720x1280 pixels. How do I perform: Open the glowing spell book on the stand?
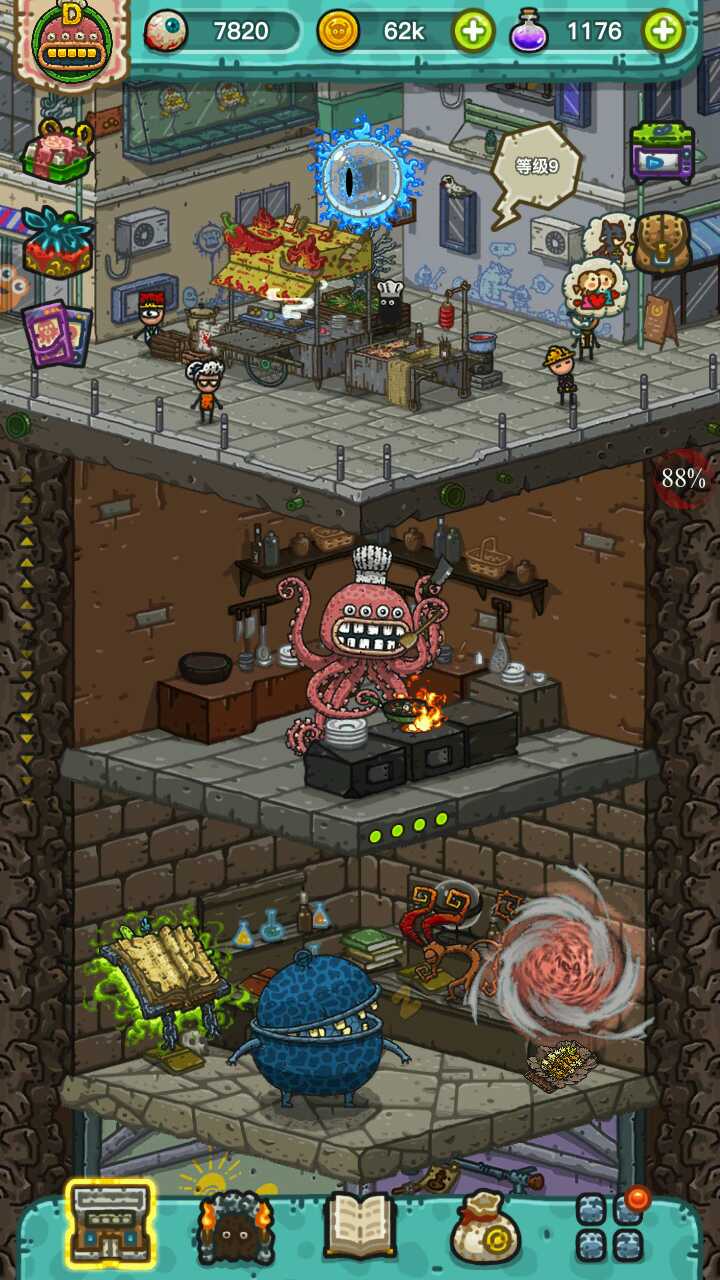(x=166, y=972)
